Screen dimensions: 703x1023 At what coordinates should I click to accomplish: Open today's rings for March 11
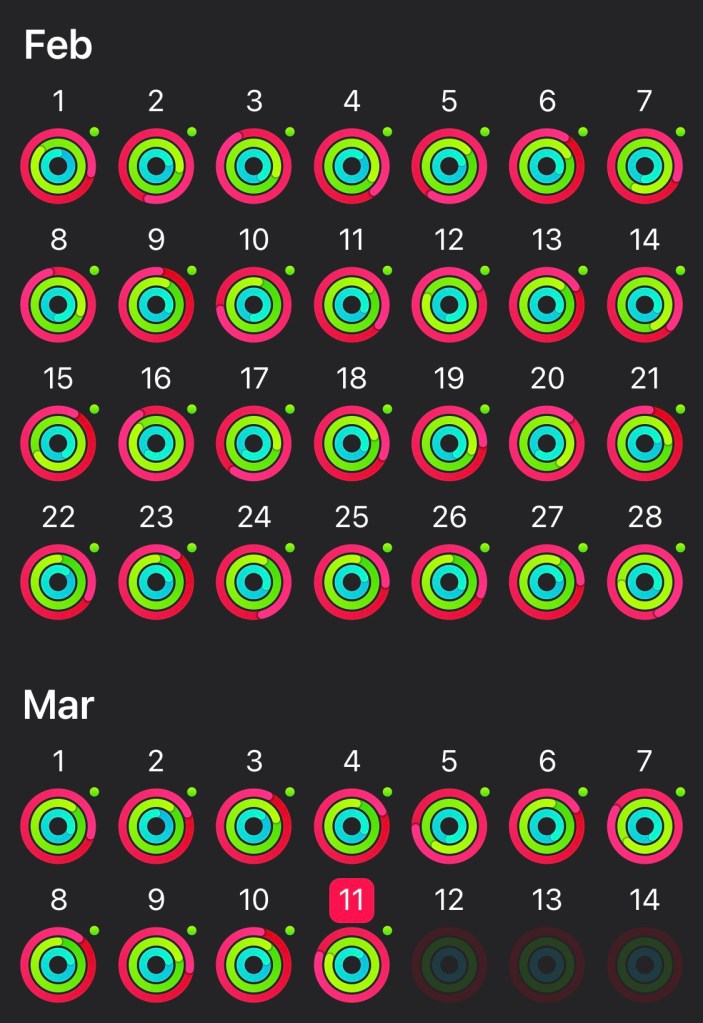(x=351, y=966)
